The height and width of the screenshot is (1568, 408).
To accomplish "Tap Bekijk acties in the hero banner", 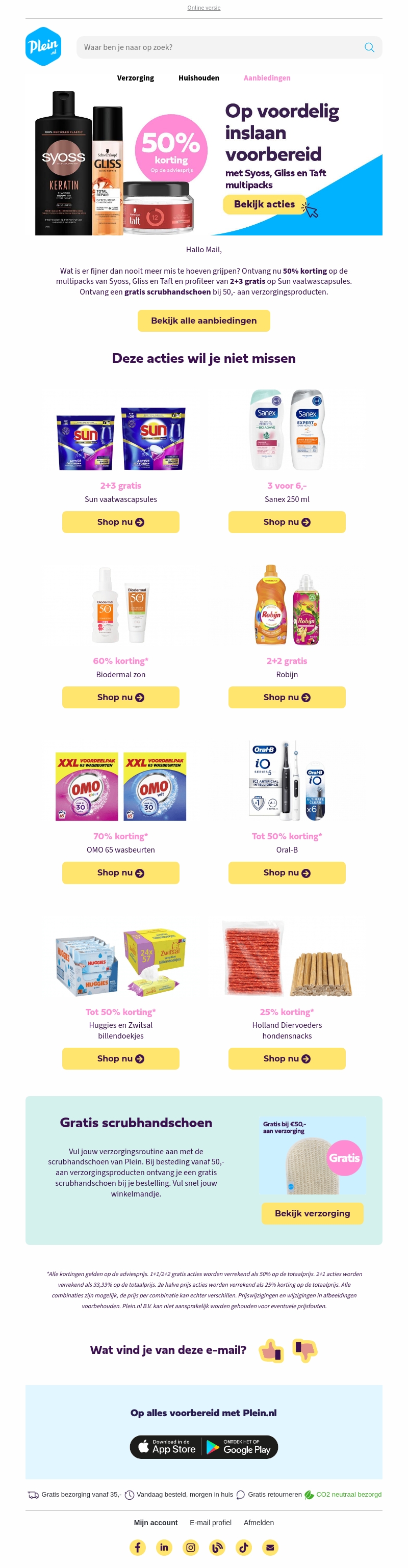I will (x=264, y=204).
